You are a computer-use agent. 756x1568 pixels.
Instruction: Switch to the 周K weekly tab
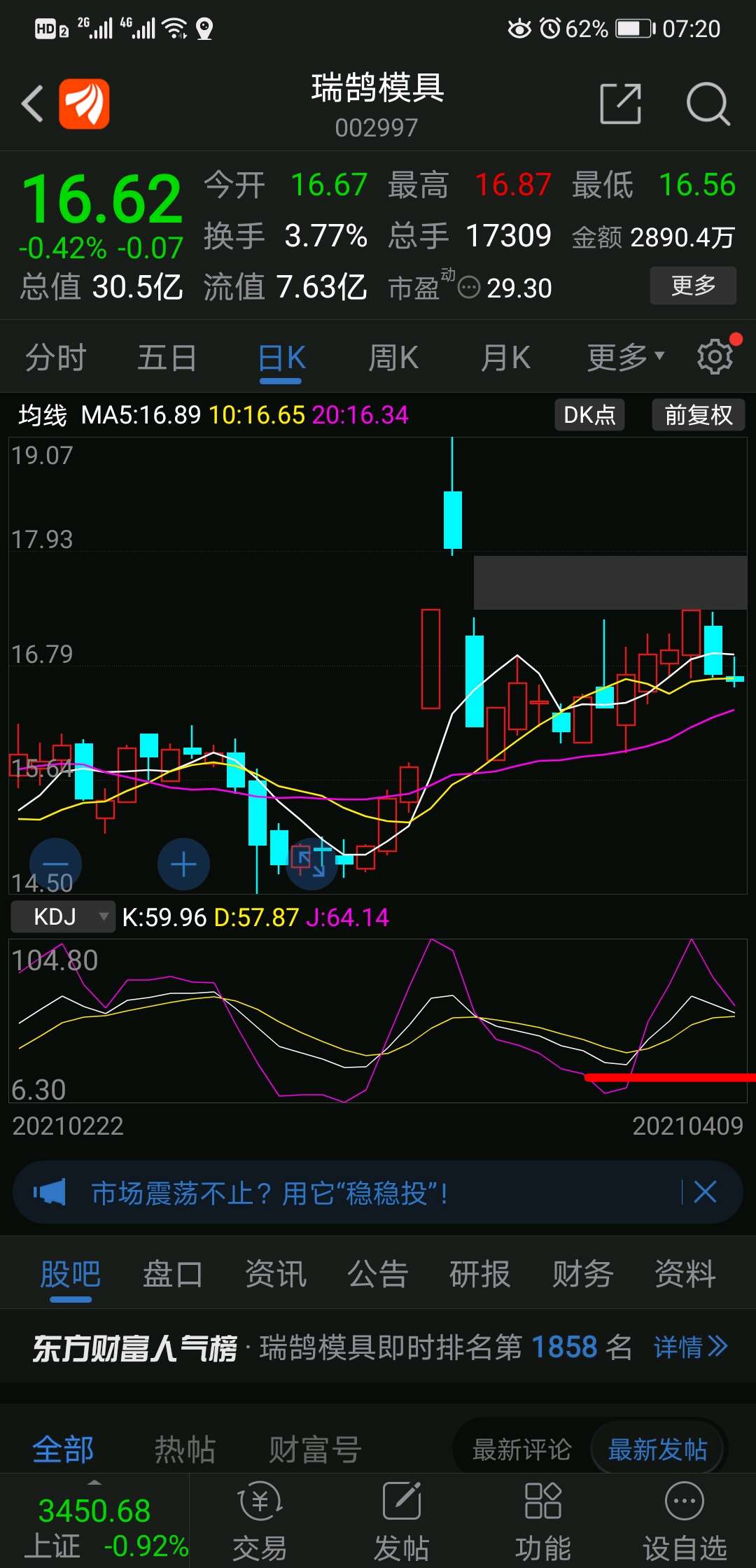[x=393, y=356]
